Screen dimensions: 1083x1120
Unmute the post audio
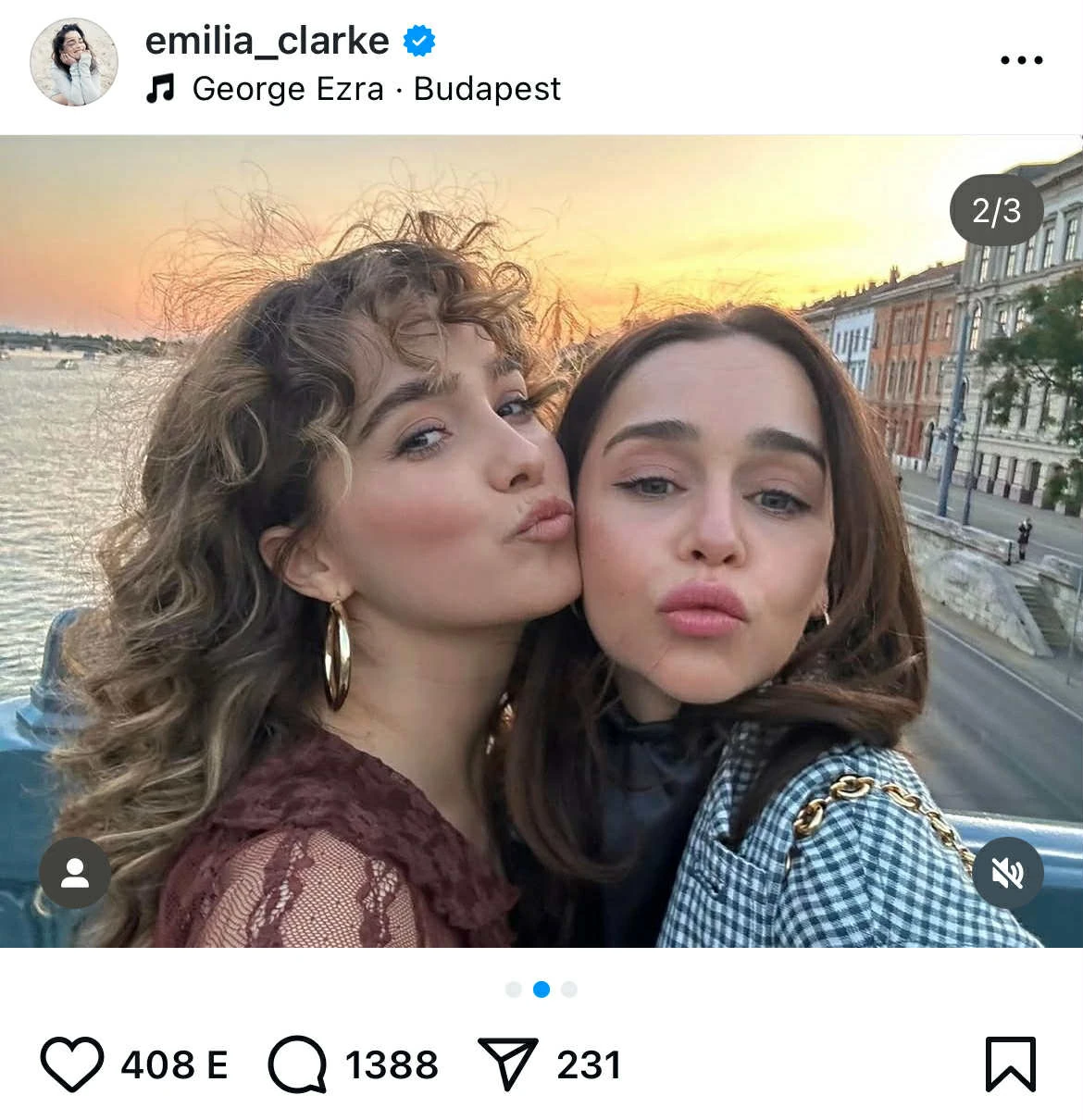tap(1007, 873)
